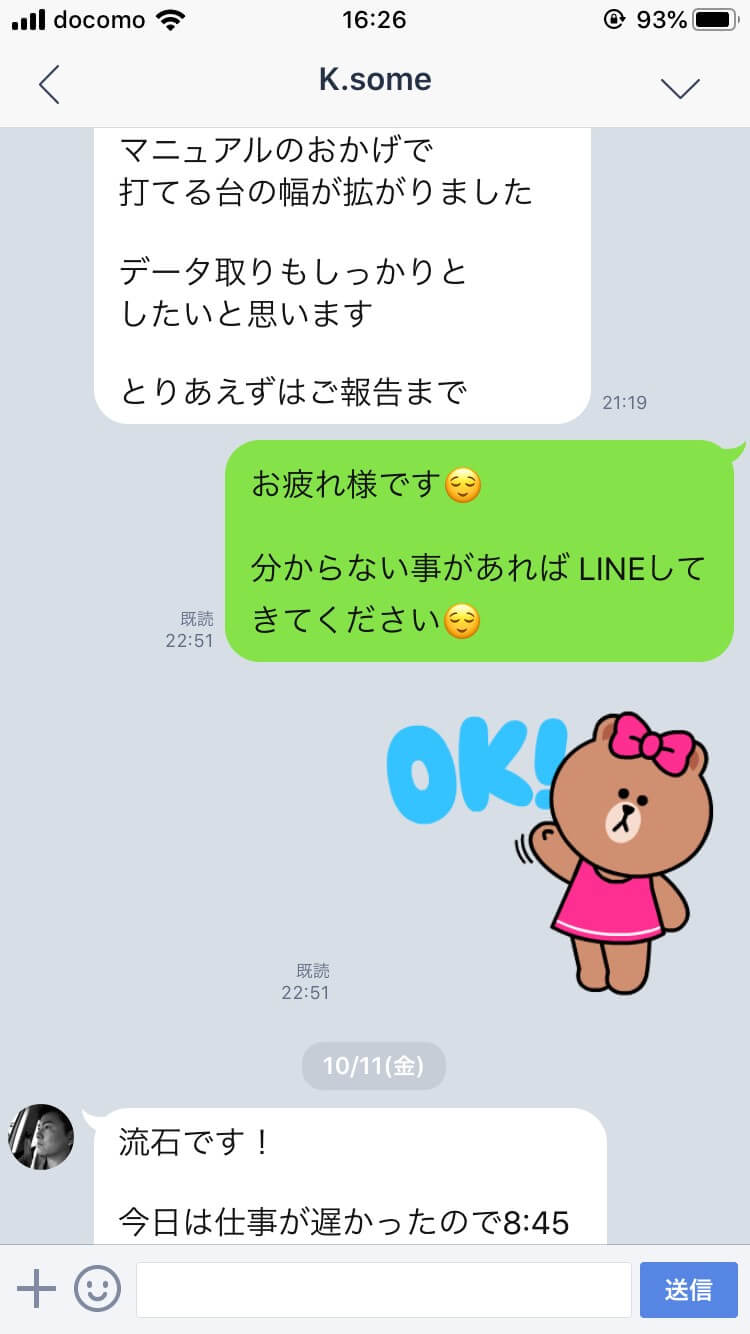
Task: Open the emoji and sticker picker
Action: click(97, 1289)
